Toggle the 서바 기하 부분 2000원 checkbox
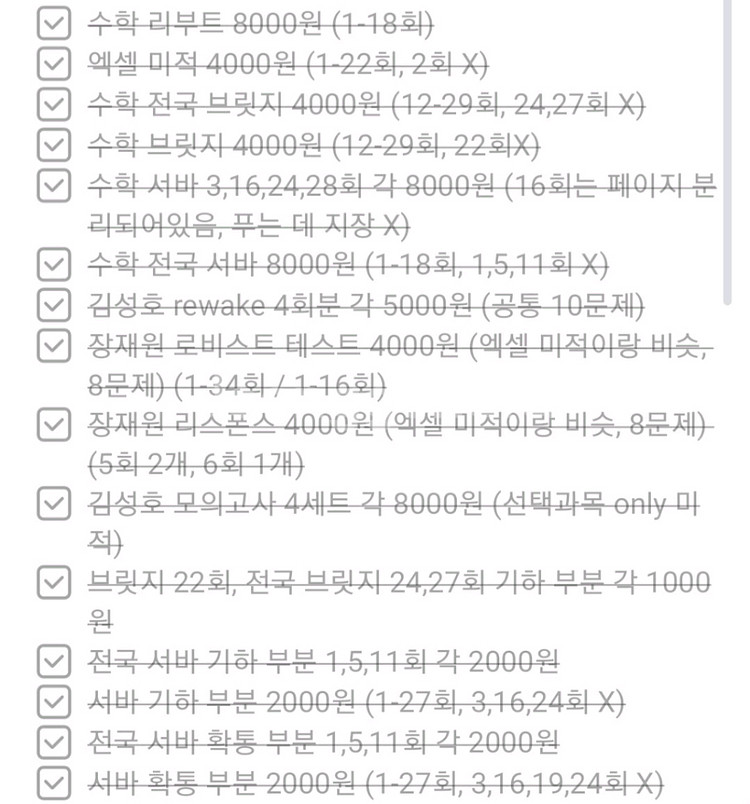Screen dimensions: 750x804 (52, 702)
